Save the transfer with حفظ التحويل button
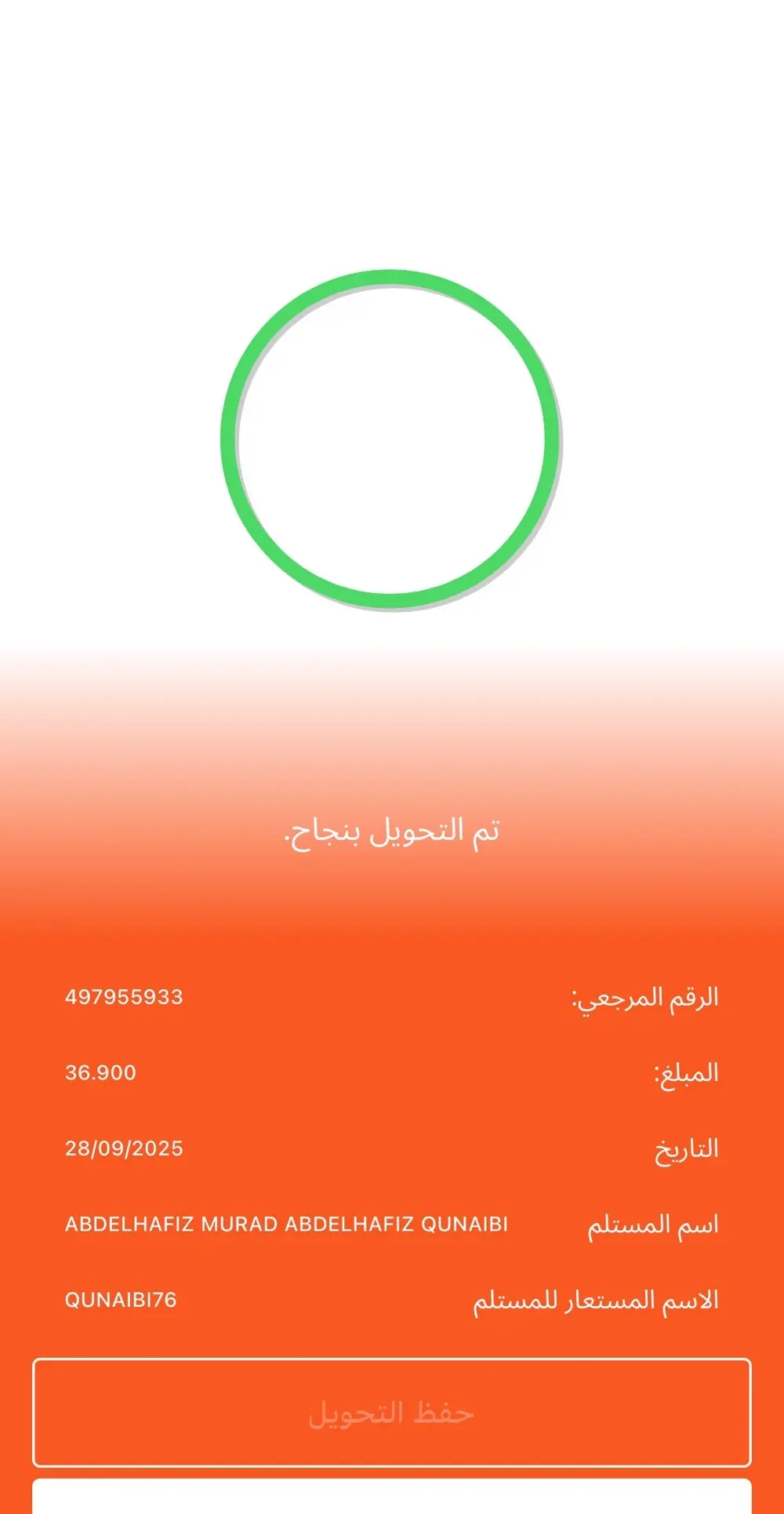This screenshot has height=1514, width=784. pos(391,1413)
